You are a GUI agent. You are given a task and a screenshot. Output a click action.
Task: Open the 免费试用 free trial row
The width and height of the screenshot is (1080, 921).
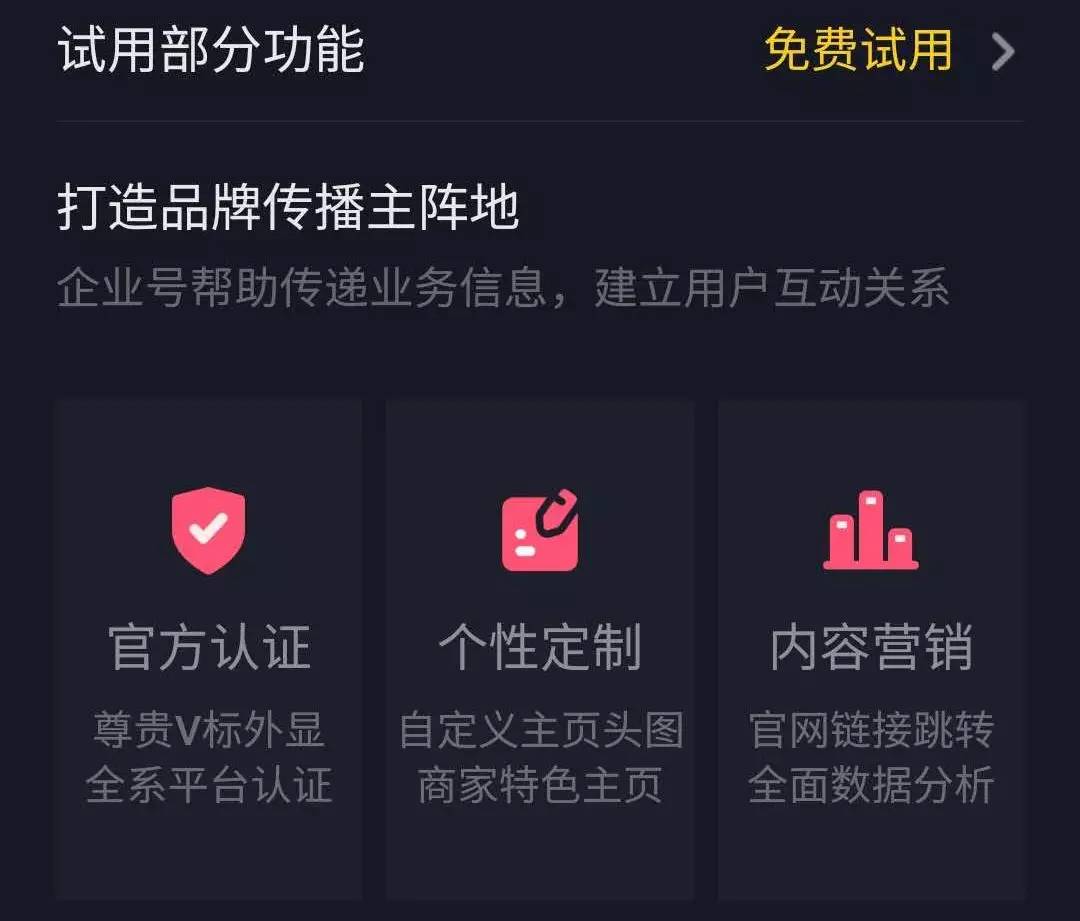tap(858, 50)
